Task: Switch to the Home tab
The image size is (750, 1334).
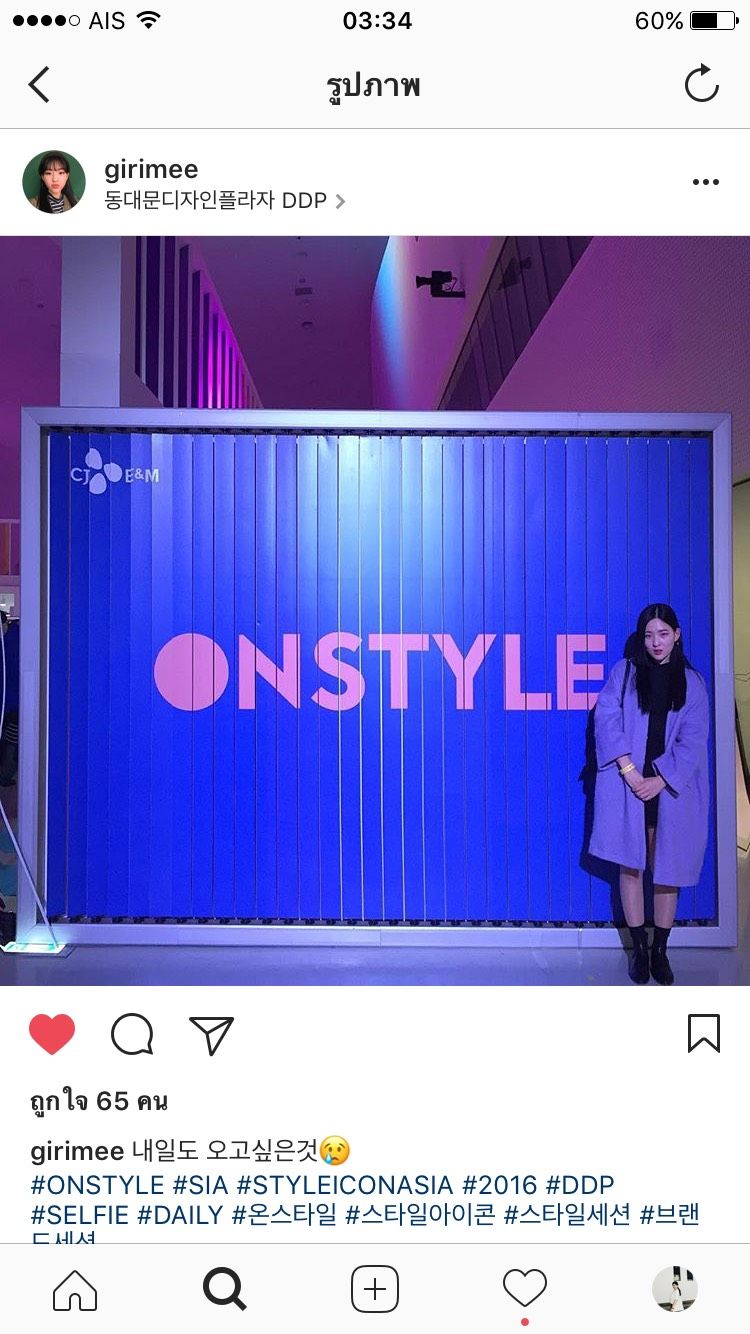Action: (75, 1290)
